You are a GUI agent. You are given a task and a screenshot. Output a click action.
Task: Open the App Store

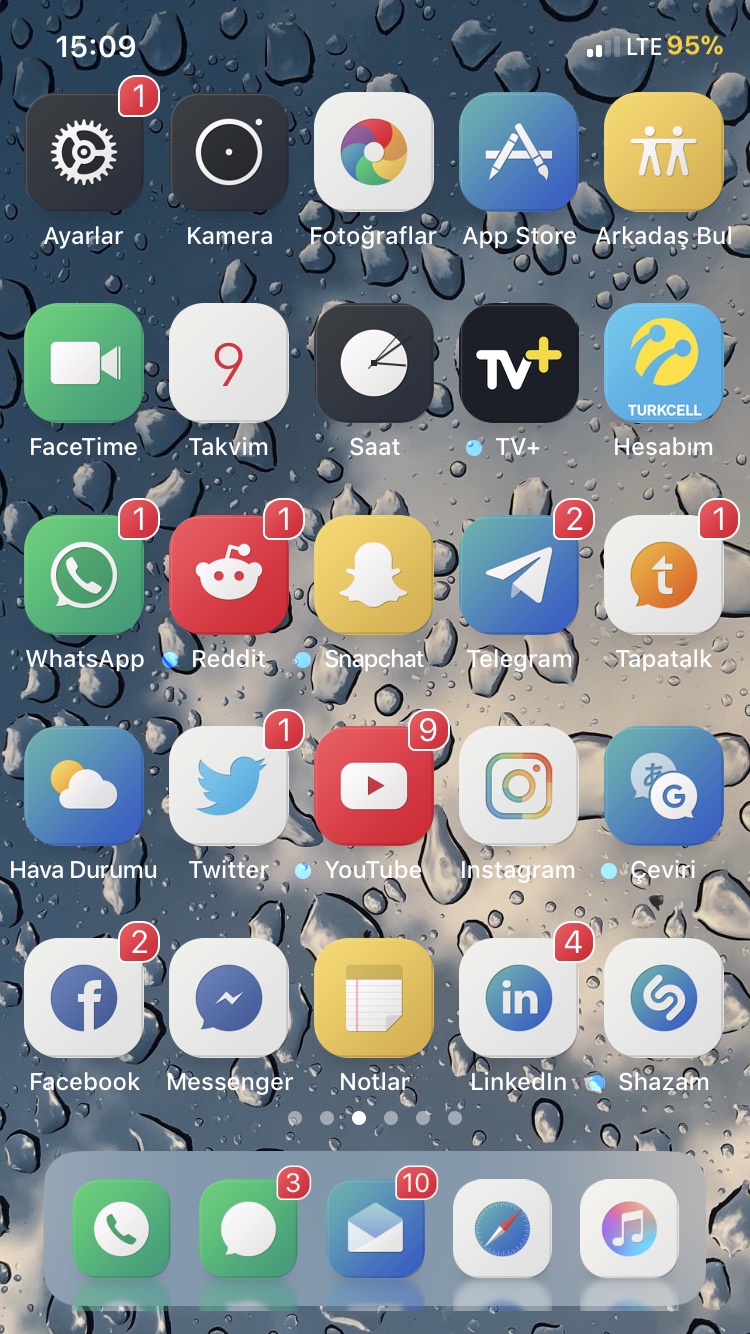pyautogui.click(x=519, y=153)
